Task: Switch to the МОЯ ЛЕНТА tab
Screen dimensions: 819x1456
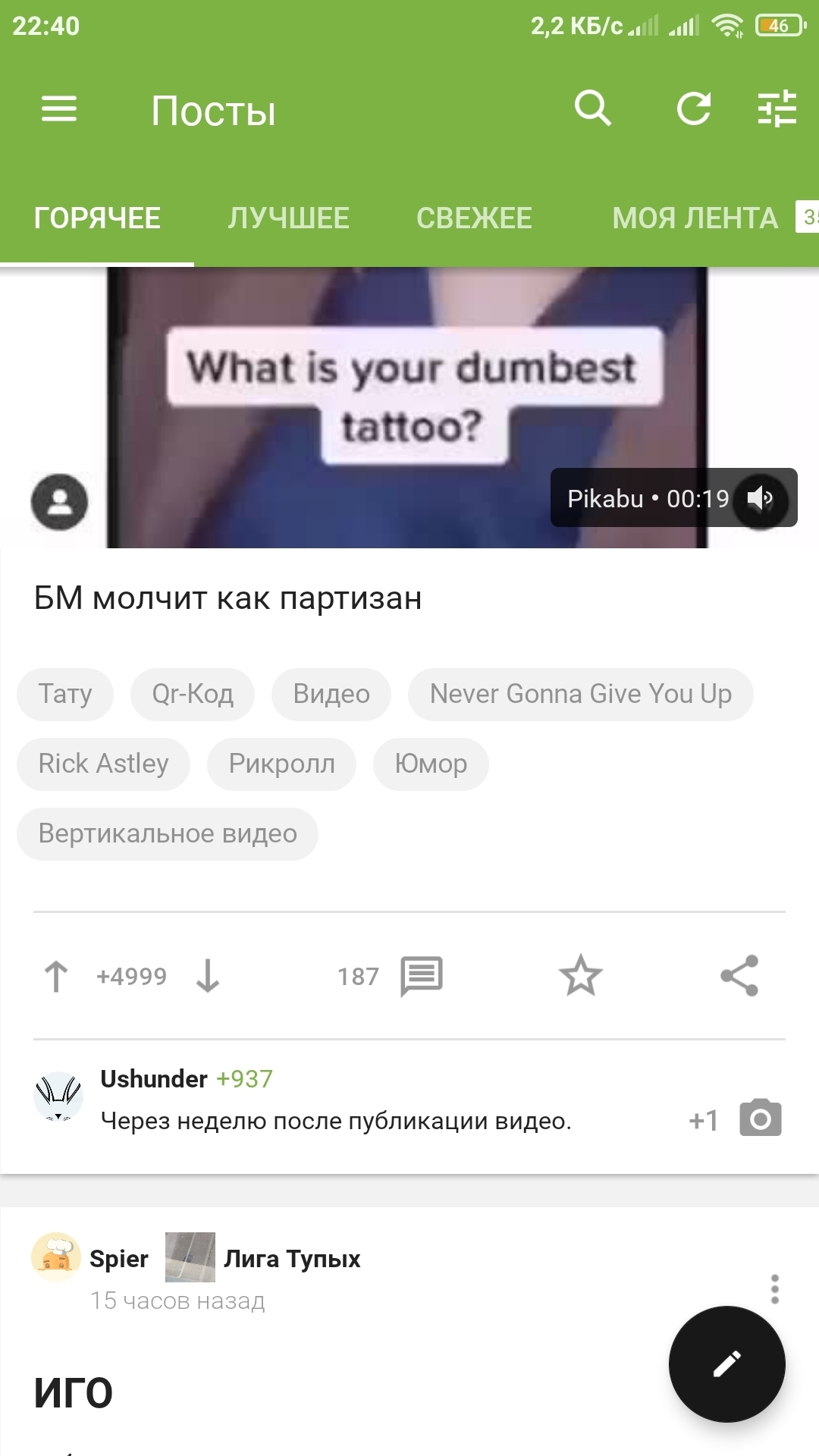Action: [695, 218]
